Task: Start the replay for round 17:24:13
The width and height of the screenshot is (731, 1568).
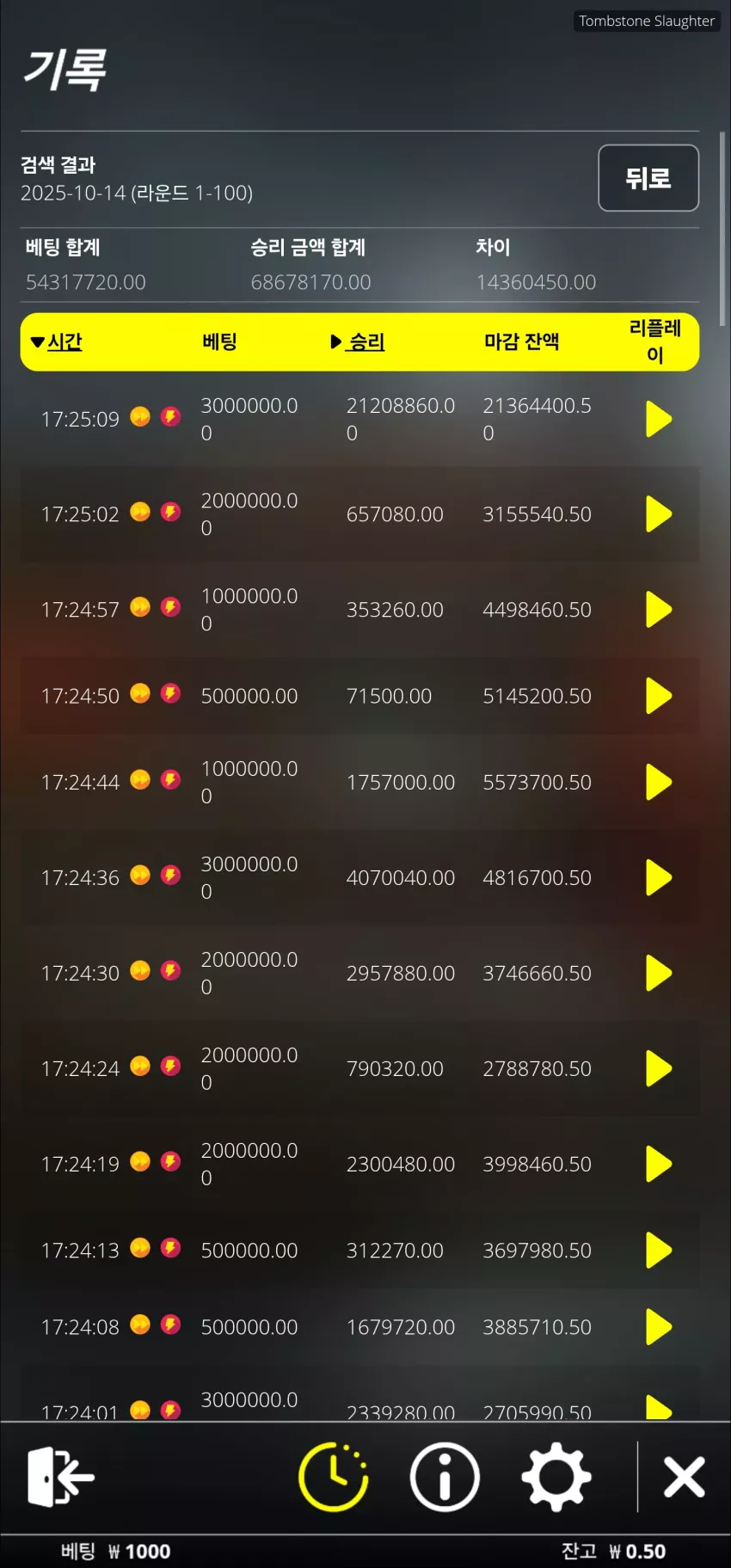Action: pos(659,1251)
